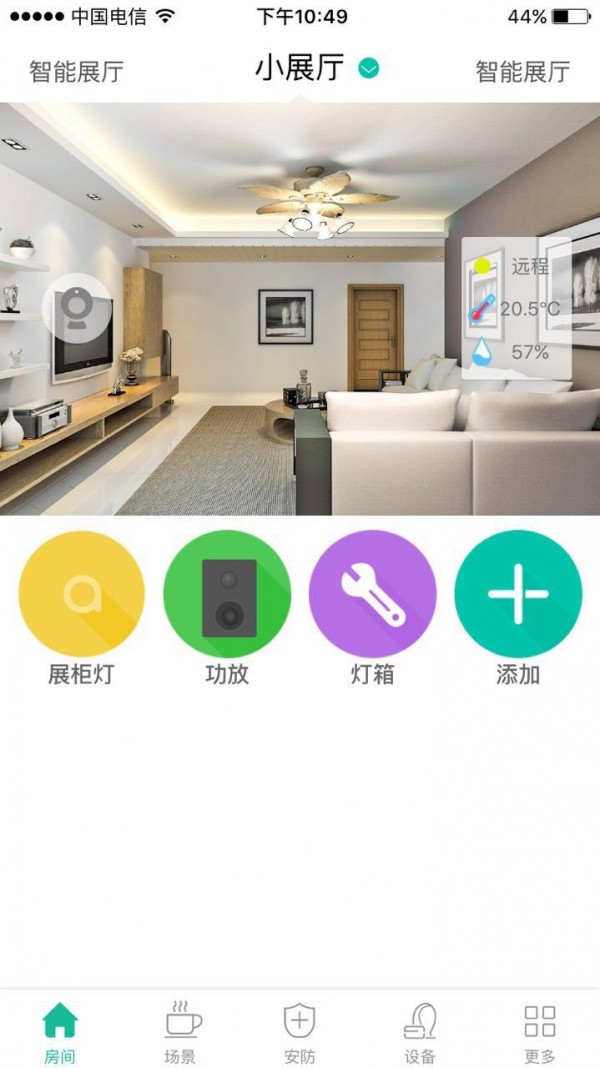Switch to the 场景 tab
600x1068 pixels.
tap(180, 1031)
